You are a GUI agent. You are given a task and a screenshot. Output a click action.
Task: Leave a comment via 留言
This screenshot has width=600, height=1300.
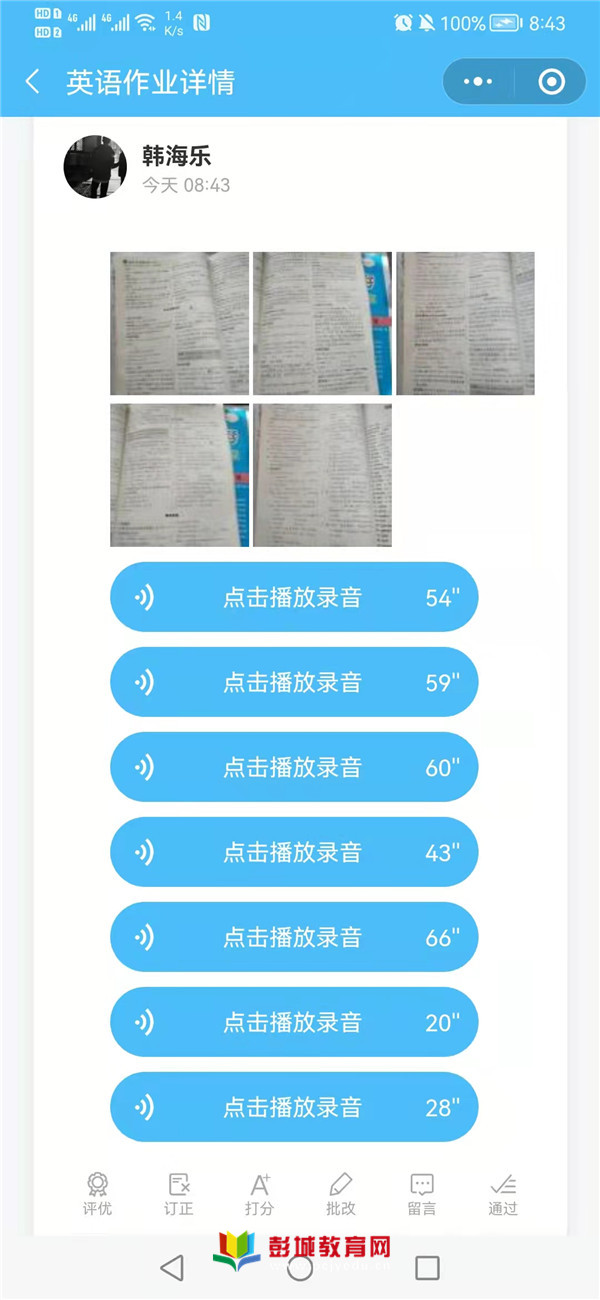point(422,1194)
